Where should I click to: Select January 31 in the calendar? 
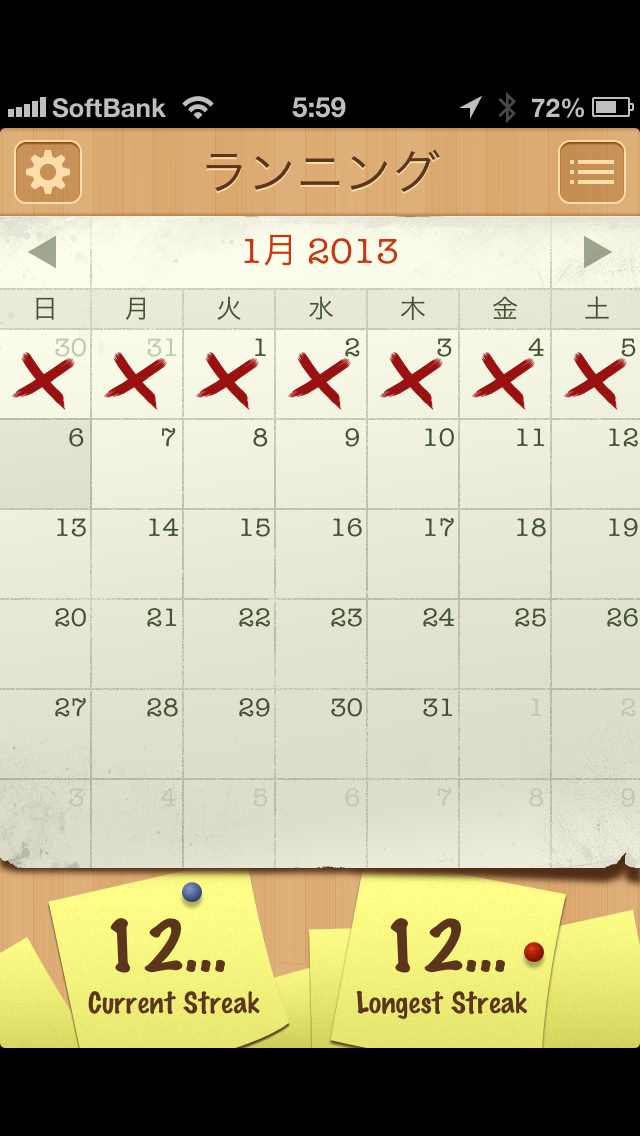pyautogui.click(x=413, y=734)
